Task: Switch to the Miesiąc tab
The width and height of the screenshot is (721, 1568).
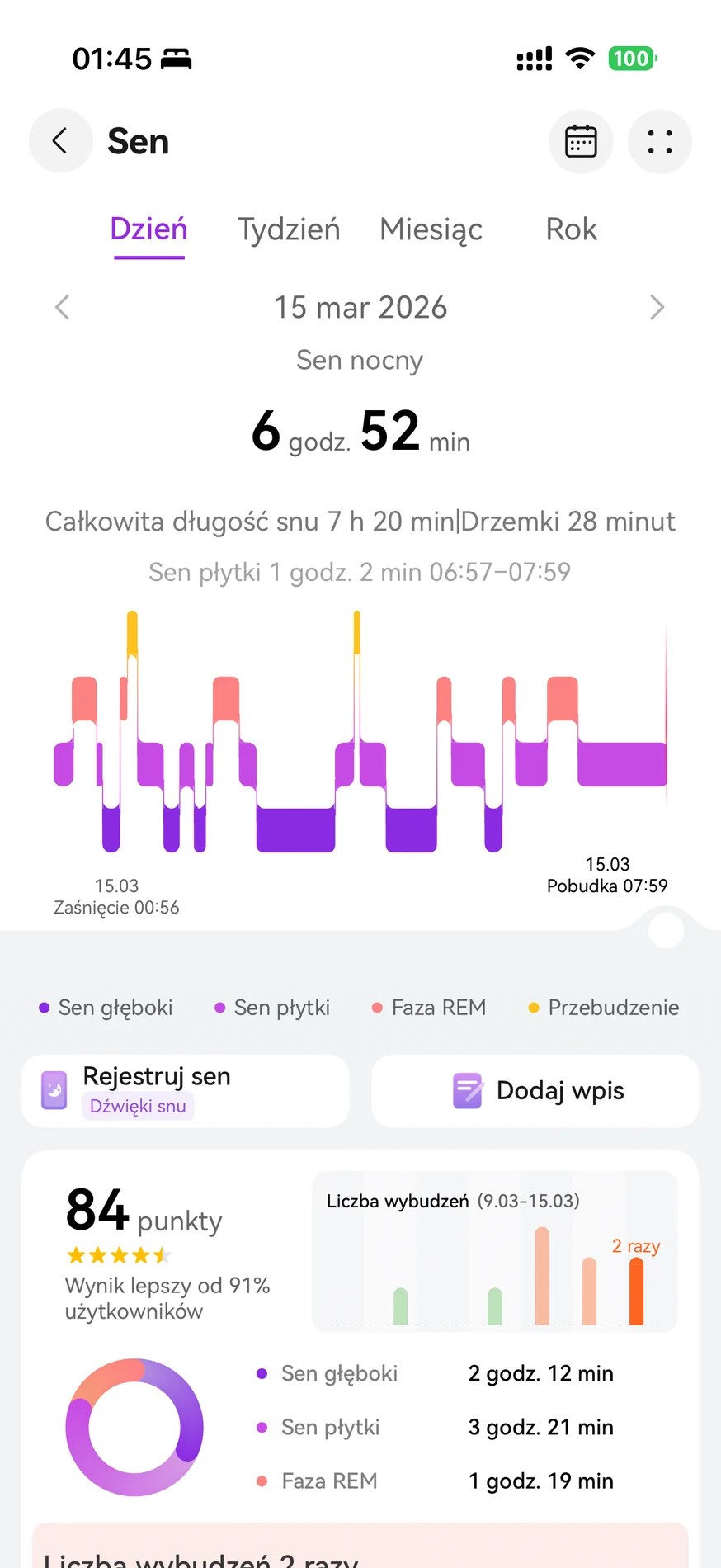Action: [431, 229]
